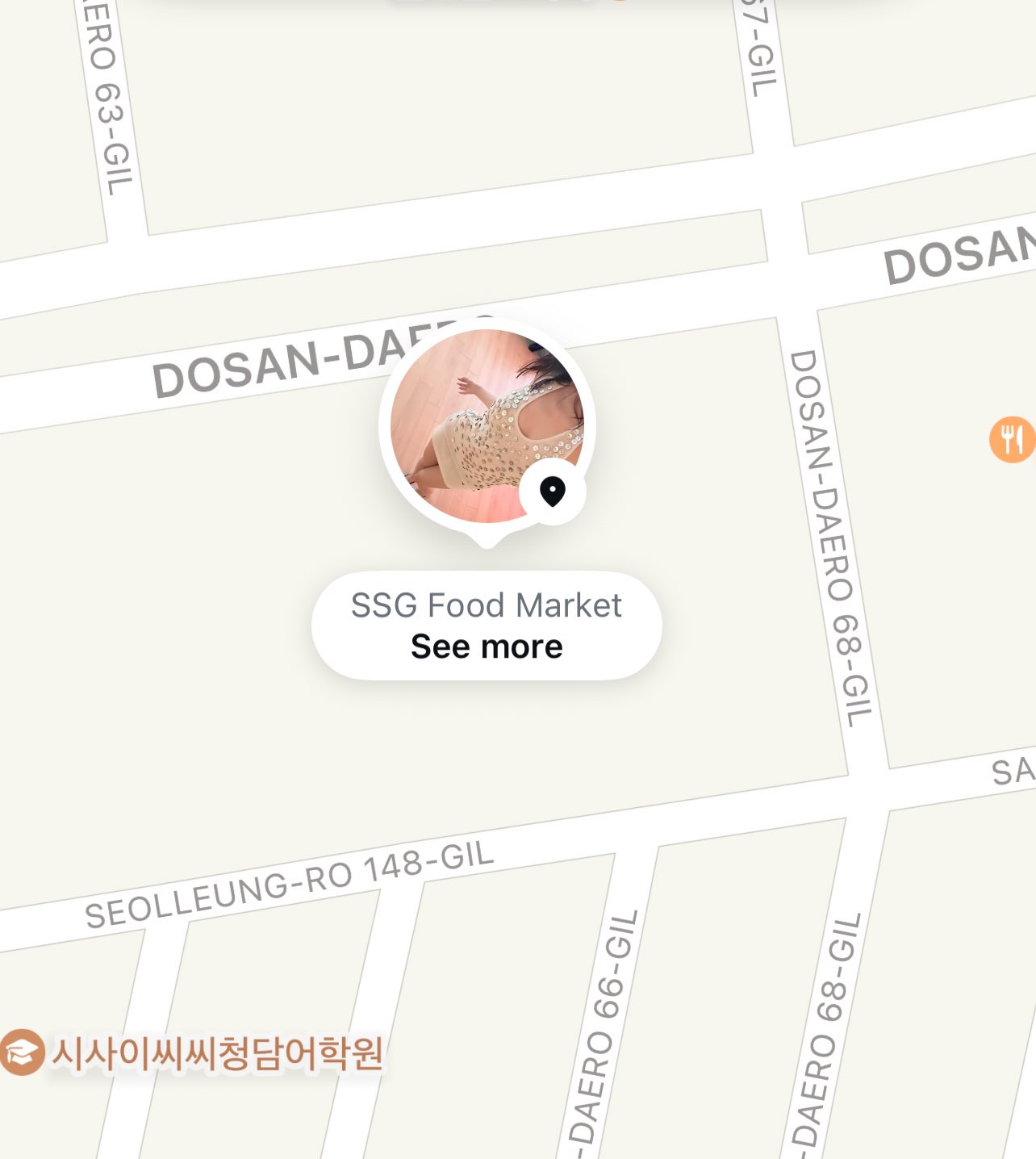
Task: Open the photo pin on the map
Action: click(487, 425)
